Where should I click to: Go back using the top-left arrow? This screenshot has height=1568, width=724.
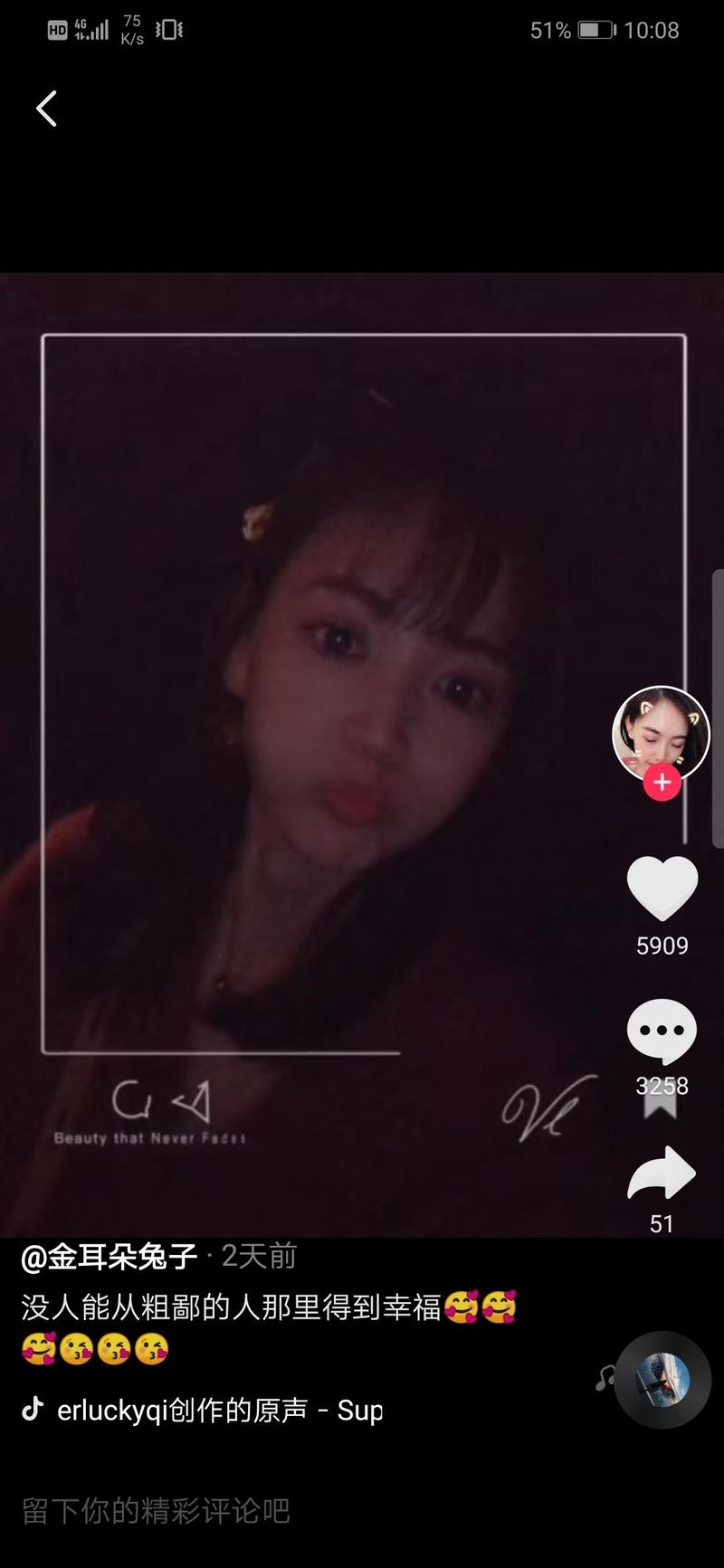coord(46,109)
